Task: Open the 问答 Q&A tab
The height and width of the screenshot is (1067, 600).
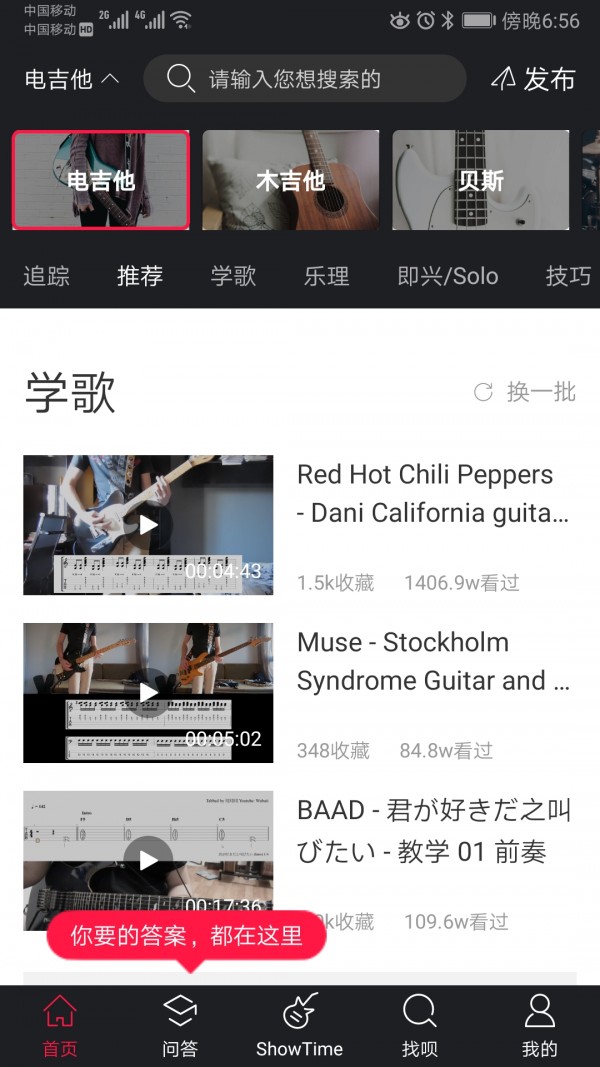Action: pyautogui.click(x=180, y=1026)
